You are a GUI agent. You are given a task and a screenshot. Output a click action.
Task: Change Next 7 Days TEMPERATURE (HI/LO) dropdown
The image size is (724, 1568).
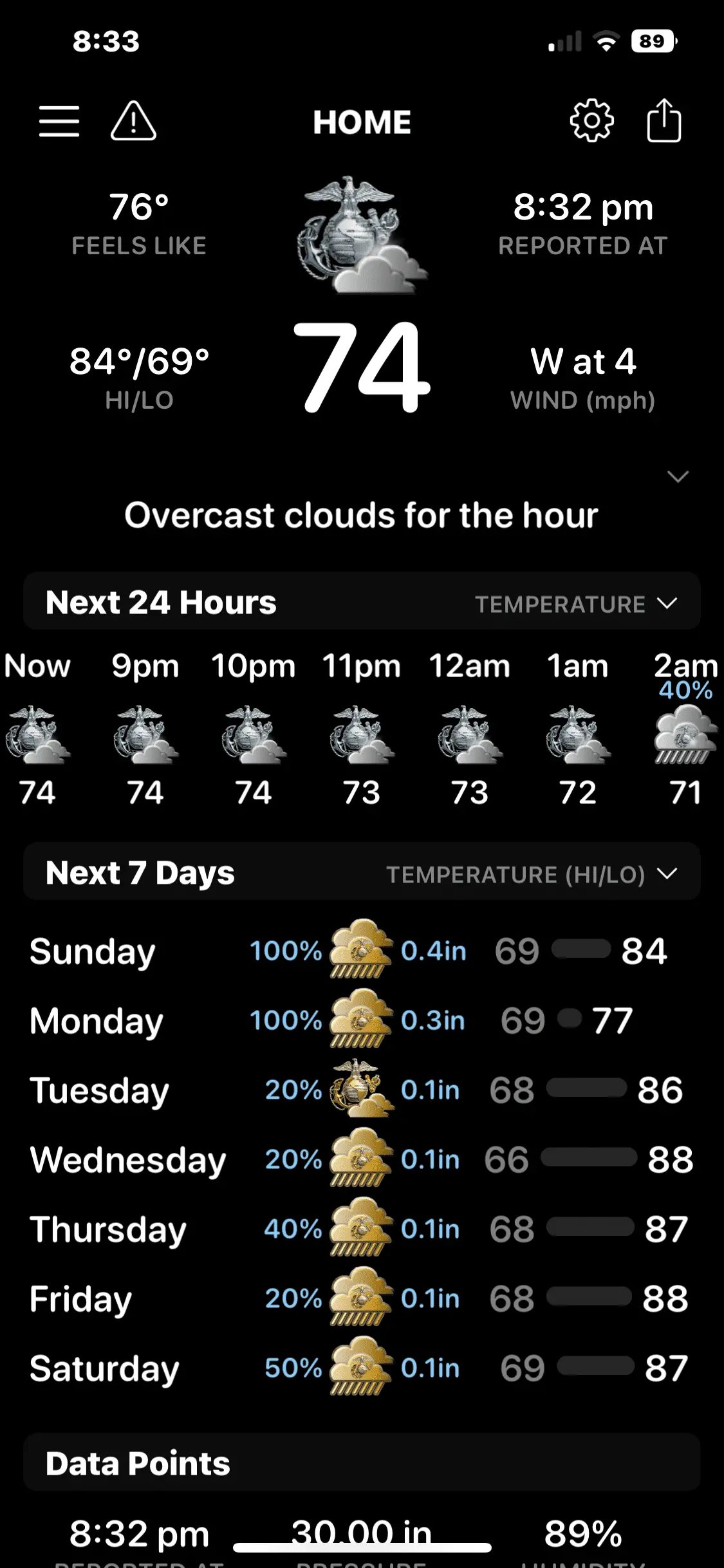point(531,874)
